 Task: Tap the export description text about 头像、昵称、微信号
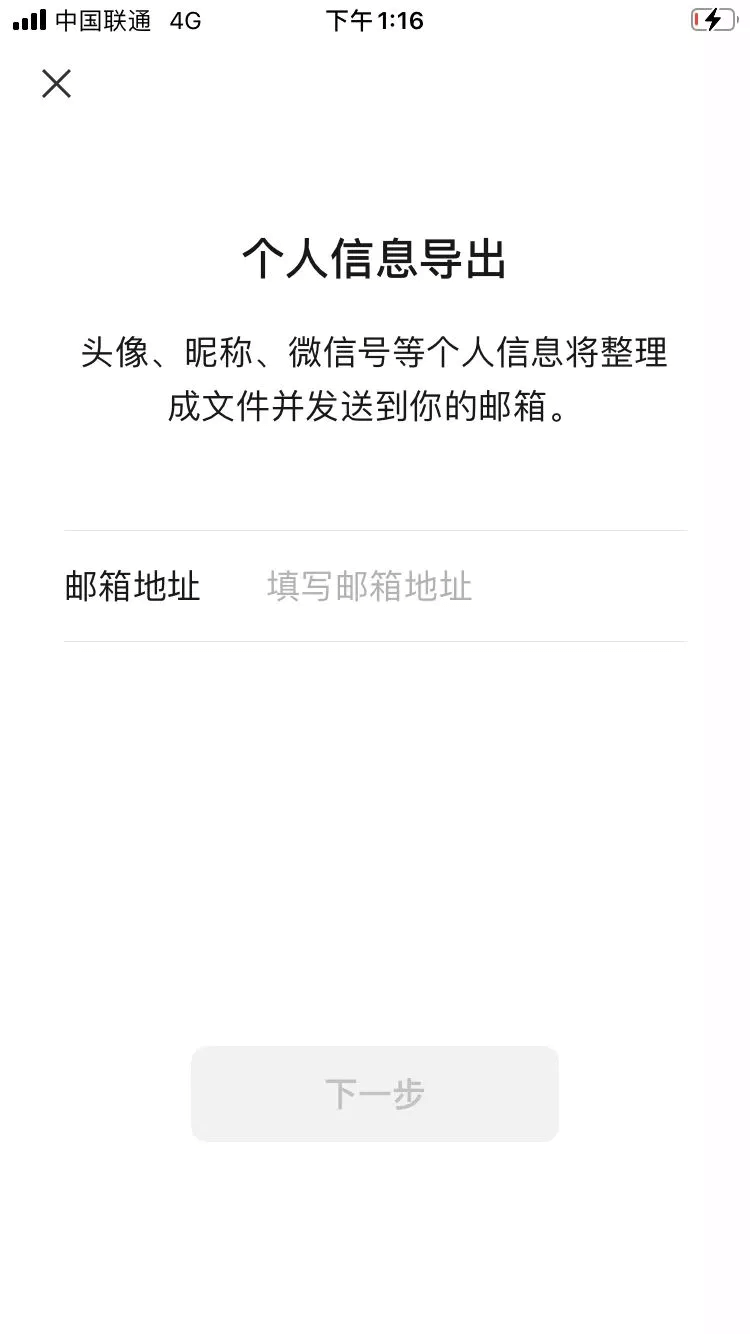375,380
